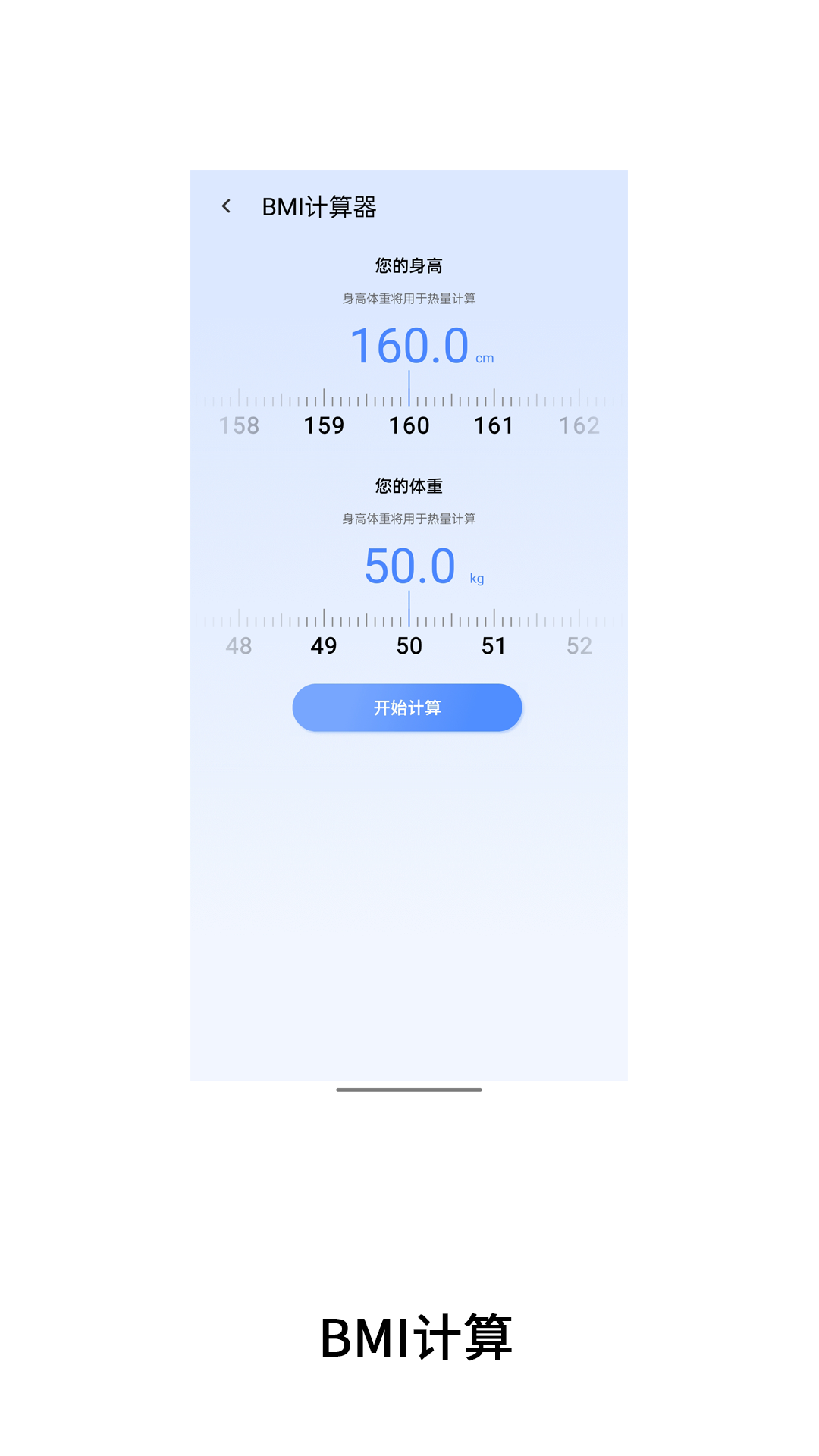Select 49 on the weight ruler
The width and height of the screenshot is (819, 1456).
(325, 646)
